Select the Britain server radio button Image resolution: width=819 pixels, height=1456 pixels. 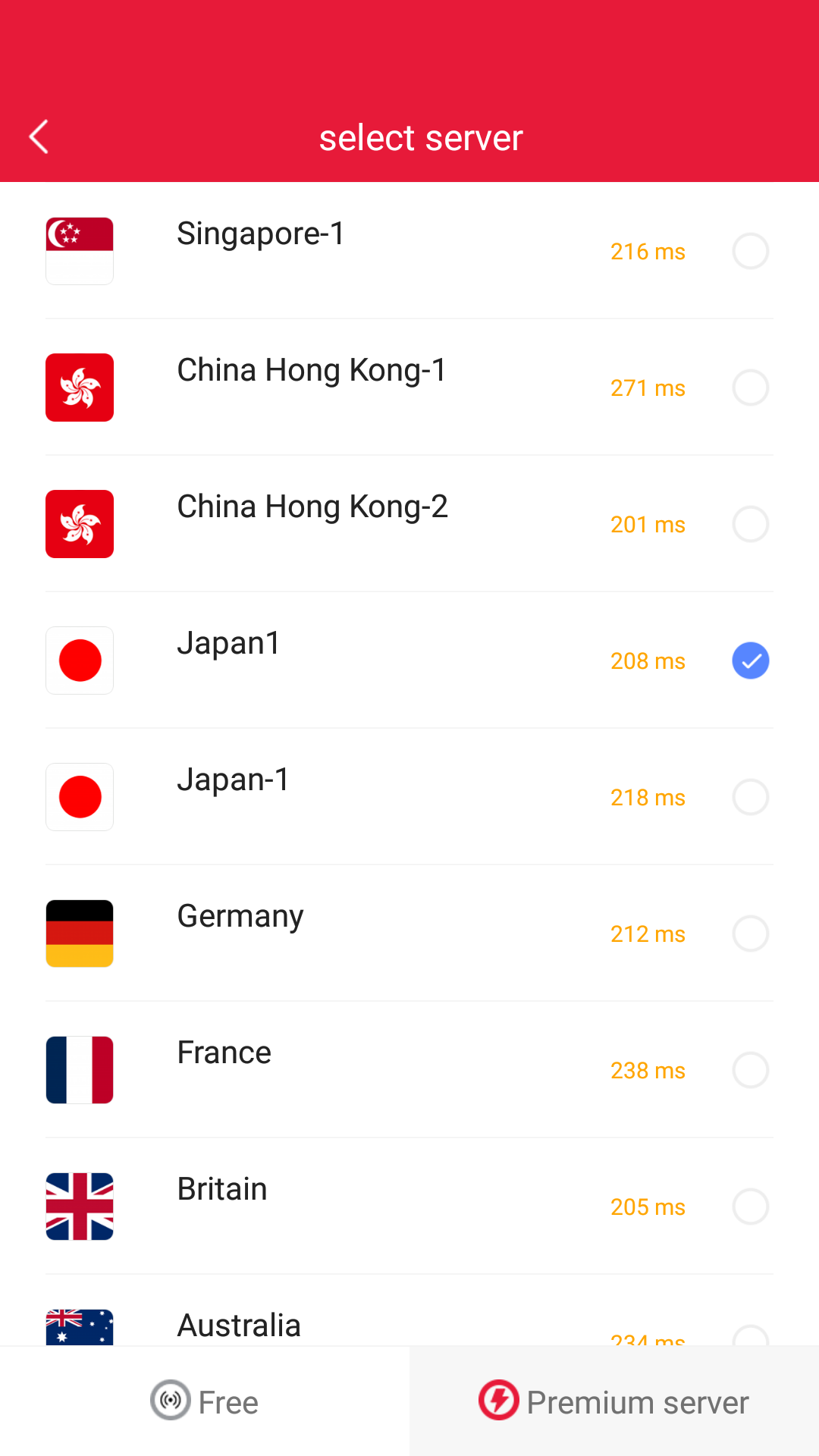(750, 1207)
